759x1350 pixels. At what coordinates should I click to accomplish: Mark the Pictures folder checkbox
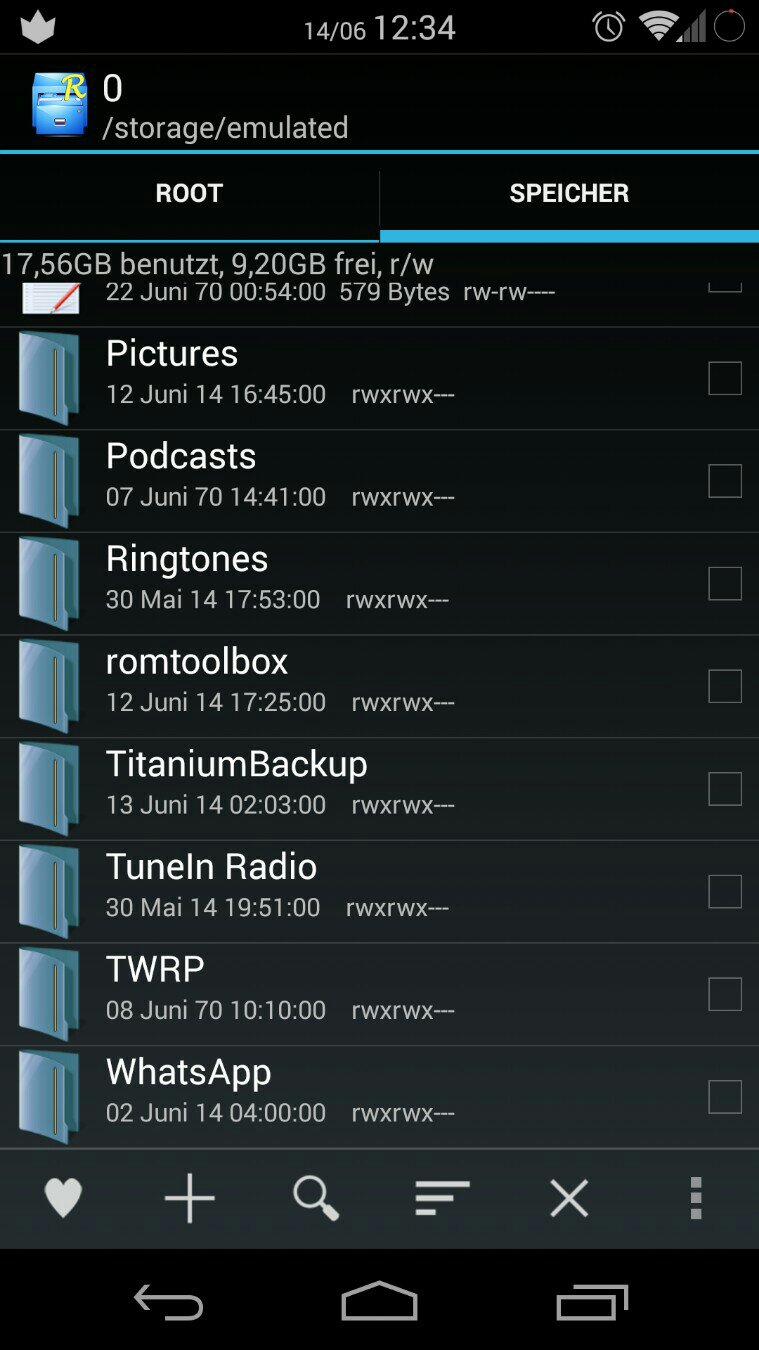725,378
